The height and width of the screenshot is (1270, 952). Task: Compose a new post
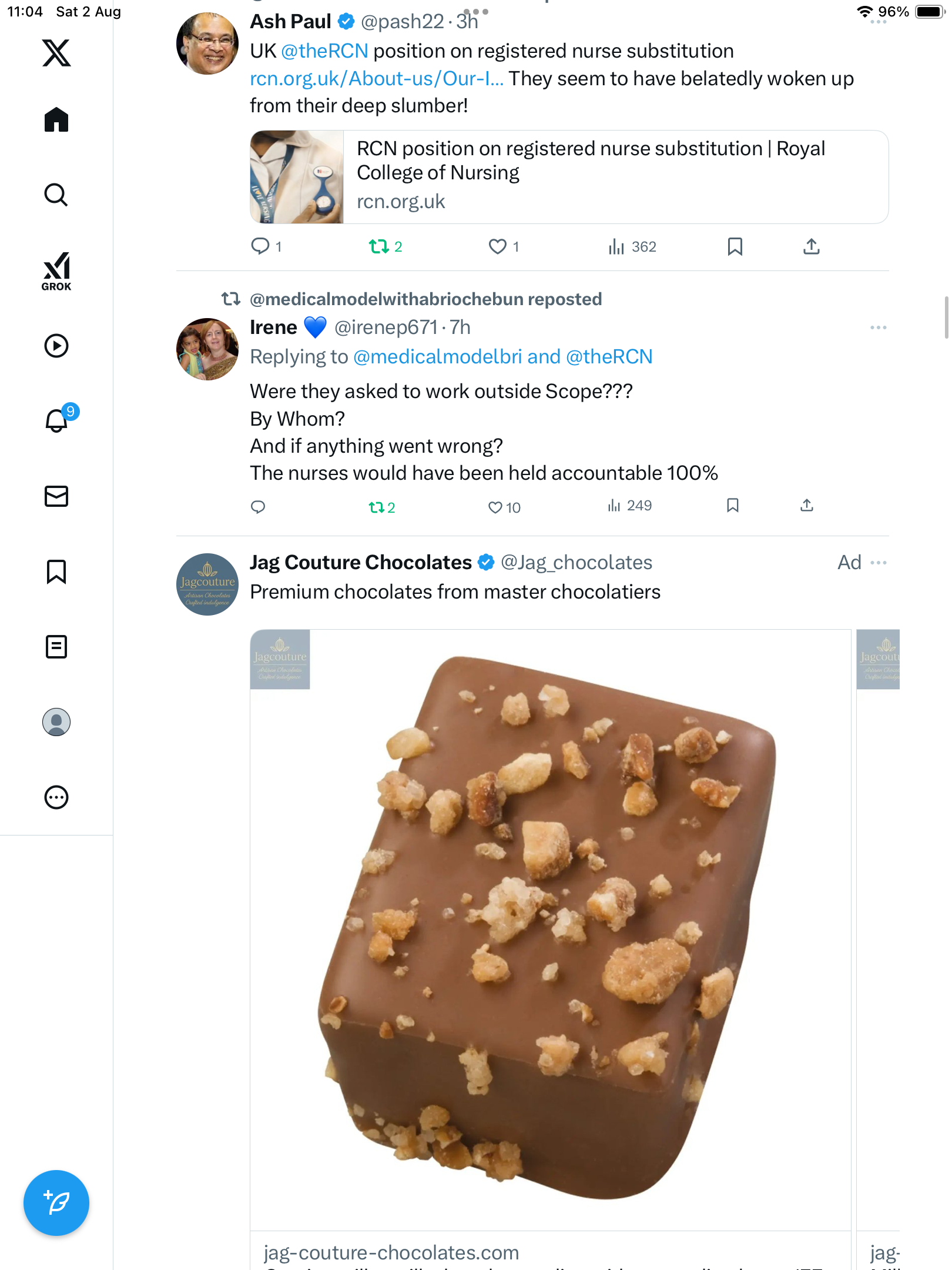pyautogui.click(x=56, y=1203)
